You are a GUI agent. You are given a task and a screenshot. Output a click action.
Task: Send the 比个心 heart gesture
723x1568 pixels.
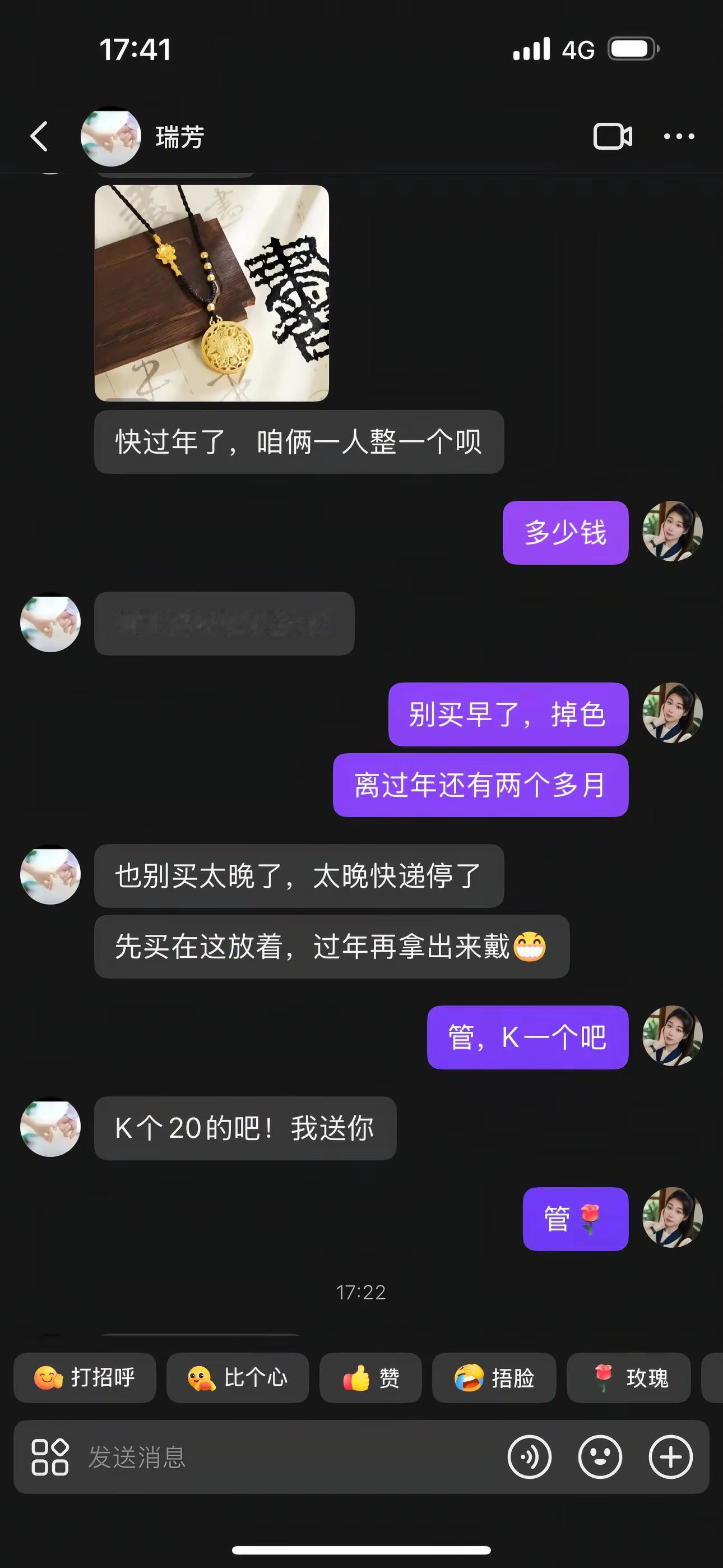pyautogui.click(x=237, y=1378)
